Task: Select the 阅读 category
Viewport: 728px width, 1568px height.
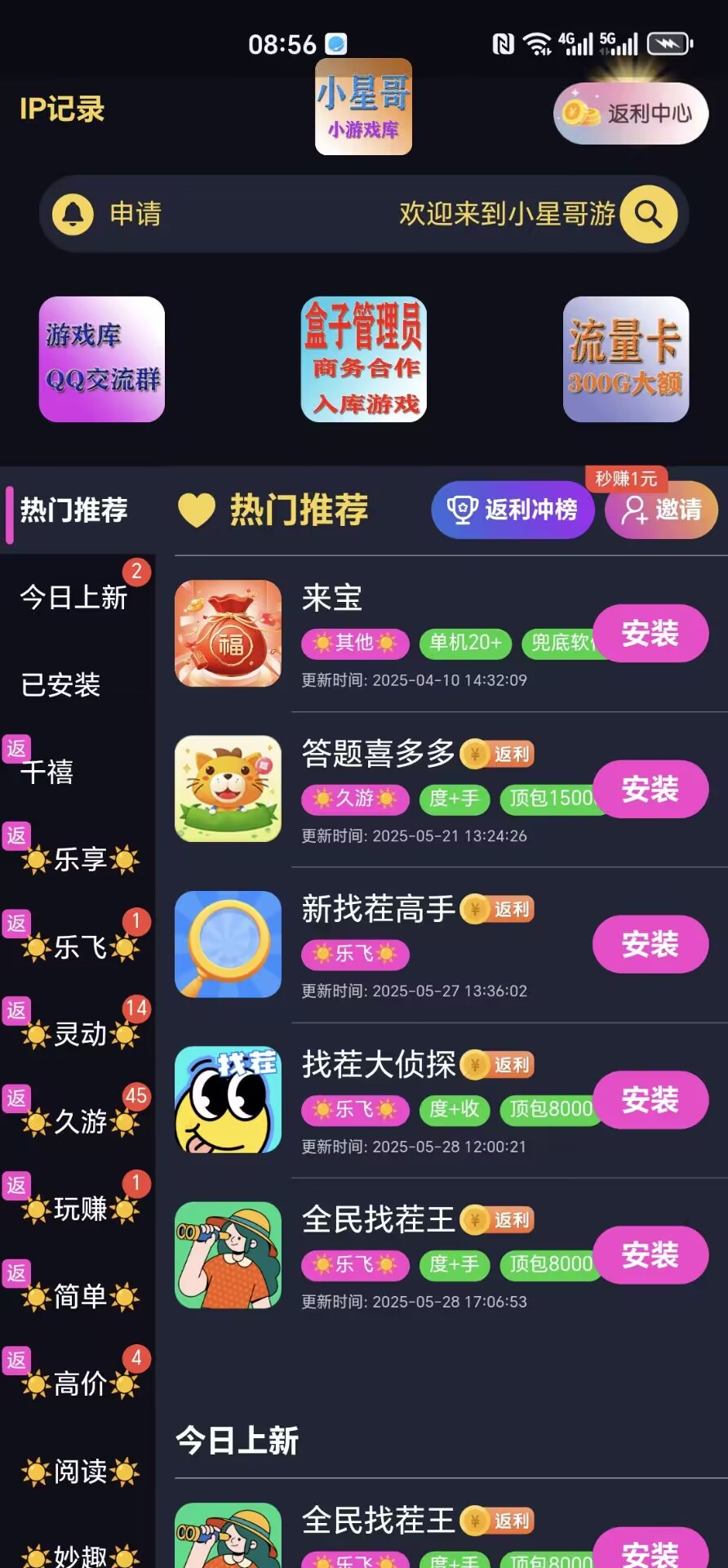Action: (80, 1472)
